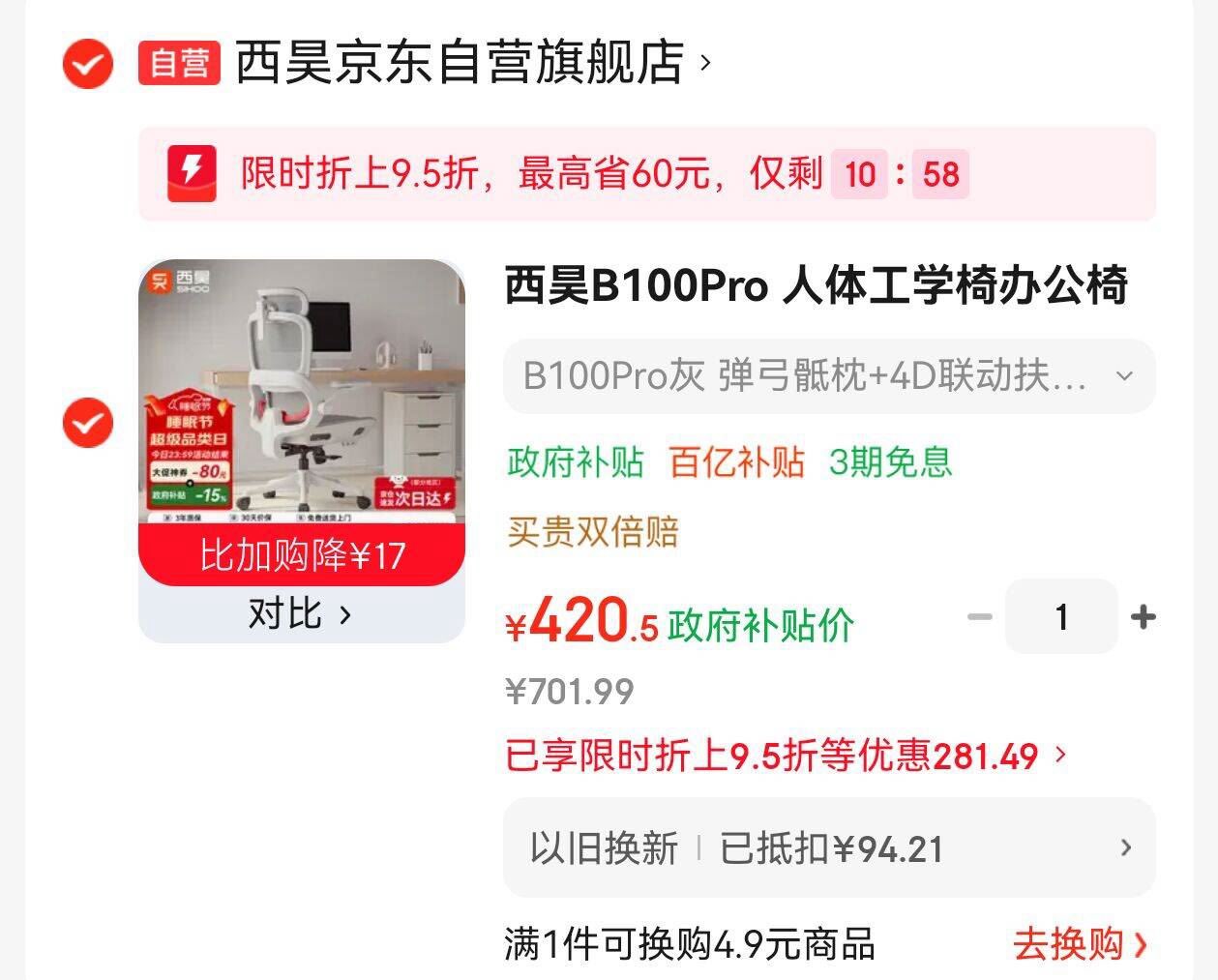Decrease the quantity with the minus button
The width and height of the screenshot is (1218, 980).
click(980, 616)
